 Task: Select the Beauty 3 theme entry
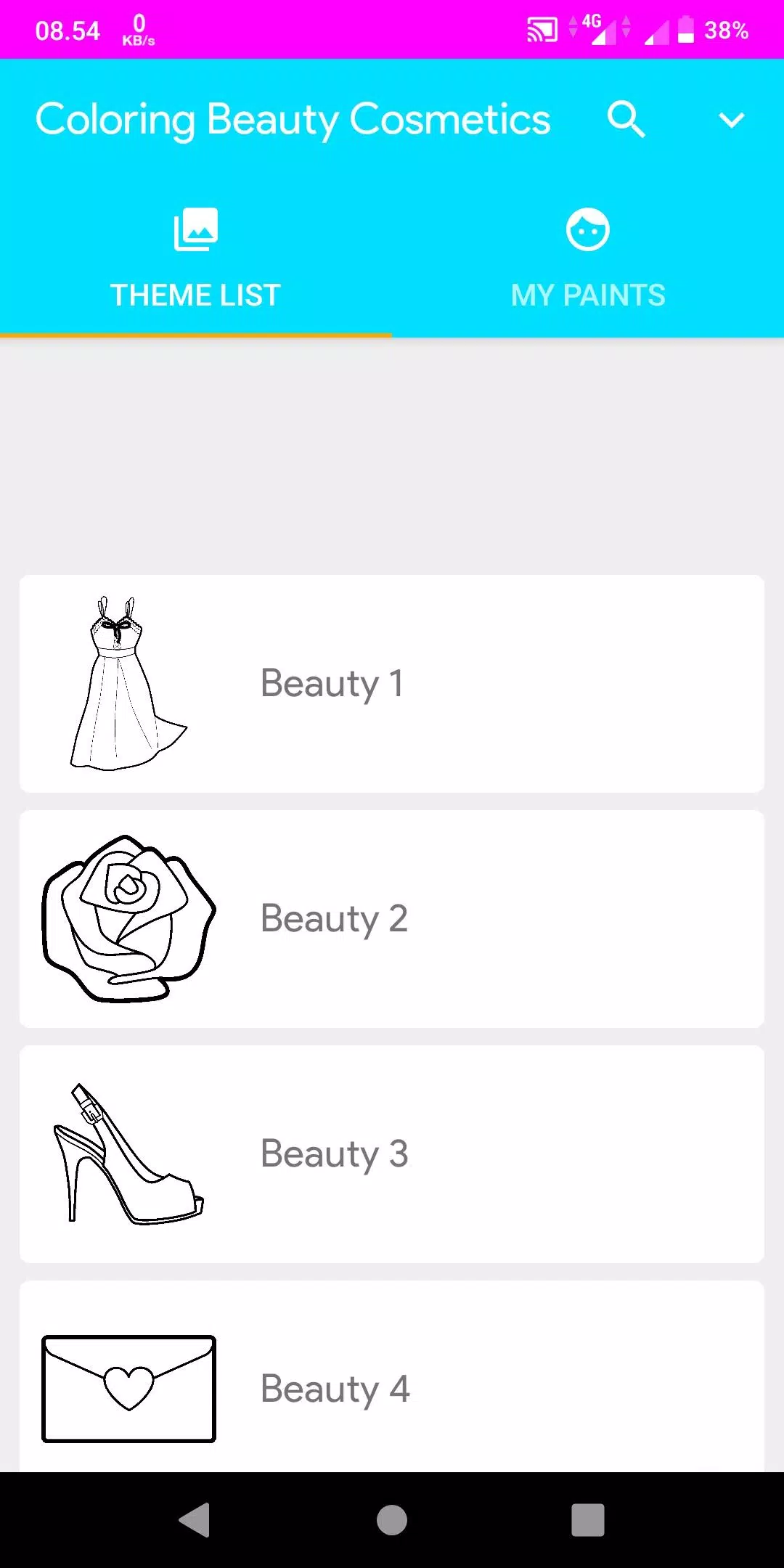392,1153
